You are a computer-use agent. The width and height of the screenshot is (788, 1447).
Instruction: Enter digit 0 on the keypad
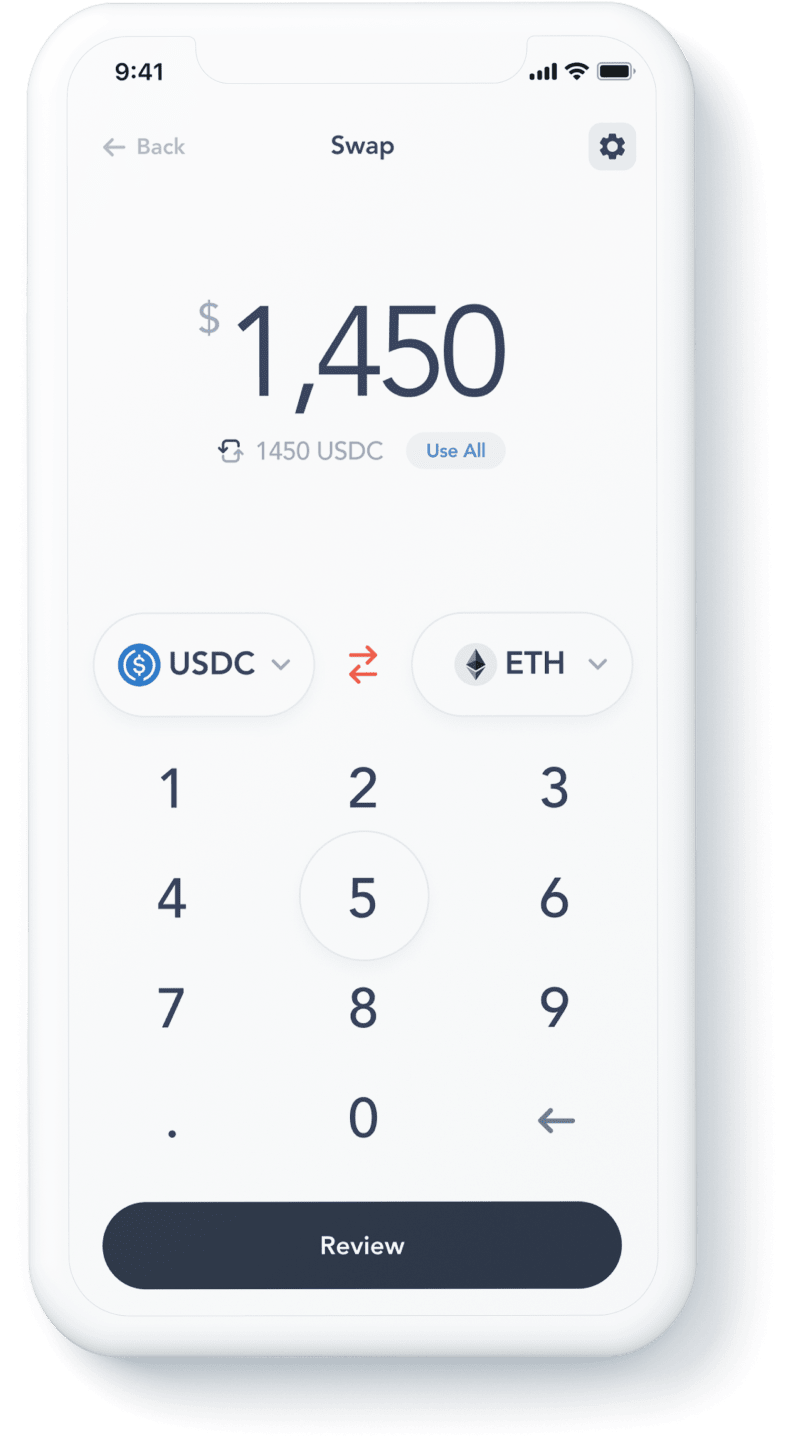pos(363,1119)
